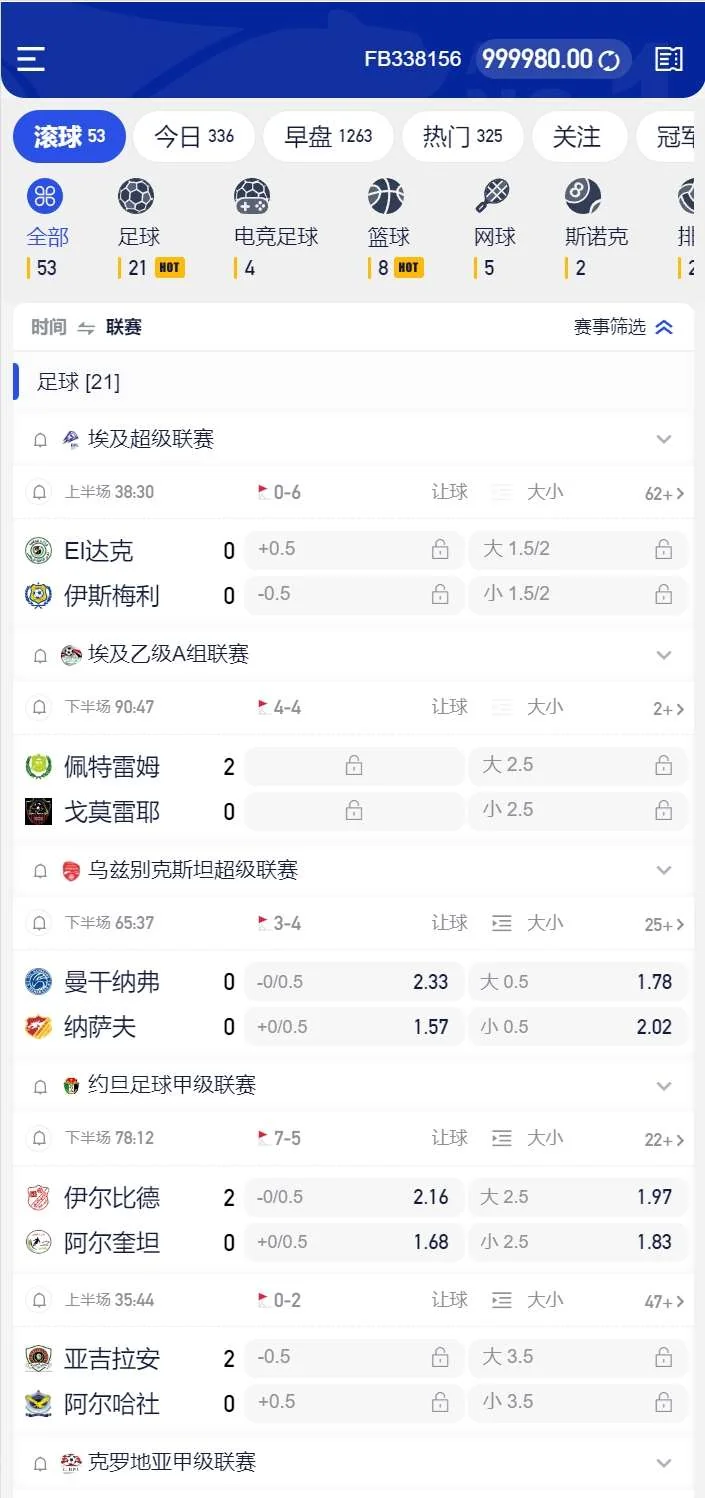705x1498 pixels.
Task: Switch to the 今日 tab
Action: tap(194, 137)
